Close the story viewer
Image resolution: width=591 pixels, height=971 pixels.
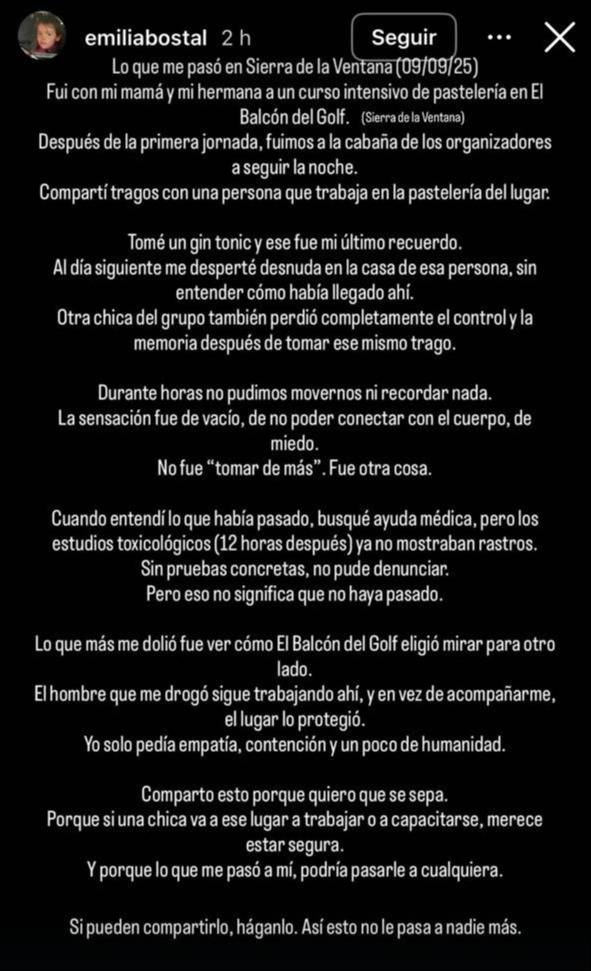(560, 37)
